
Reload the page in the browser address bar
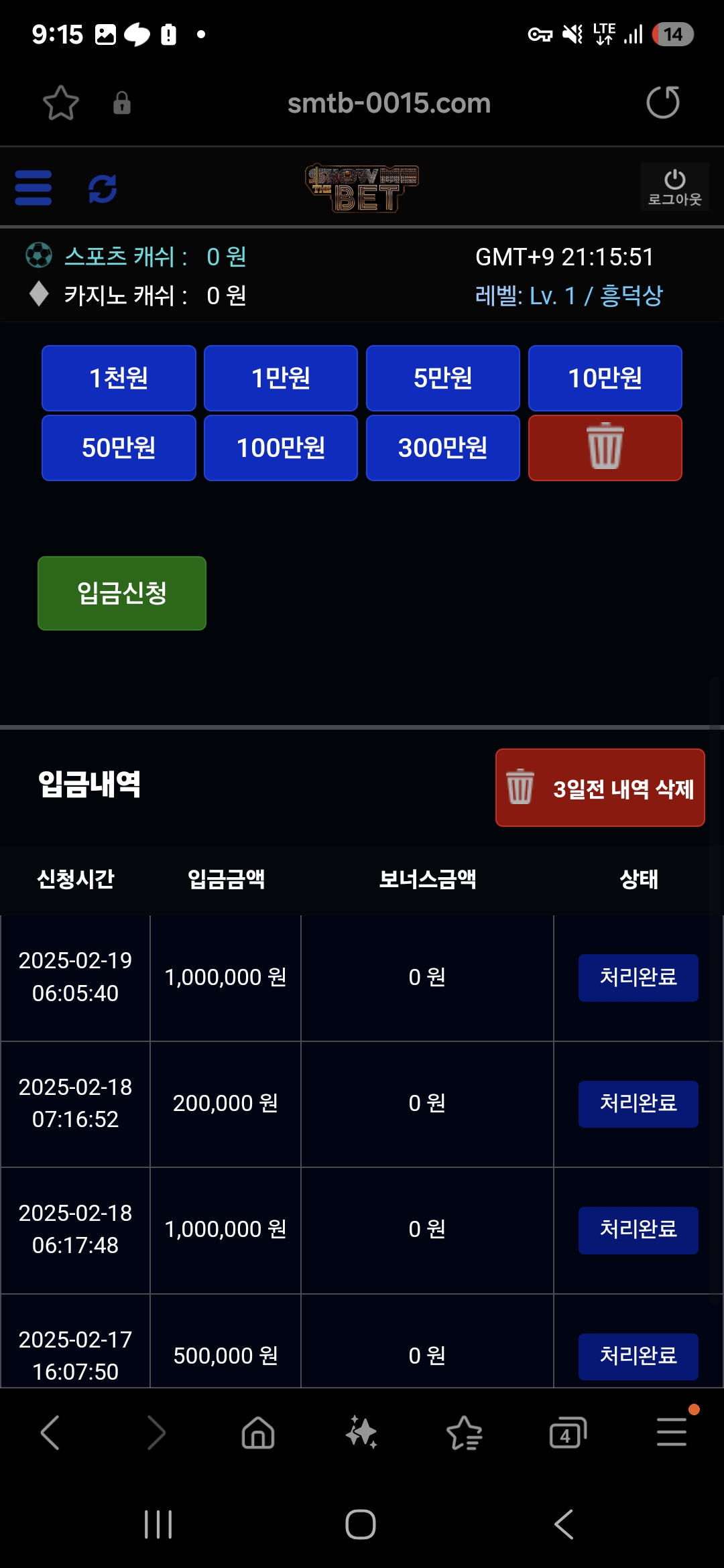tap(663, 103)
